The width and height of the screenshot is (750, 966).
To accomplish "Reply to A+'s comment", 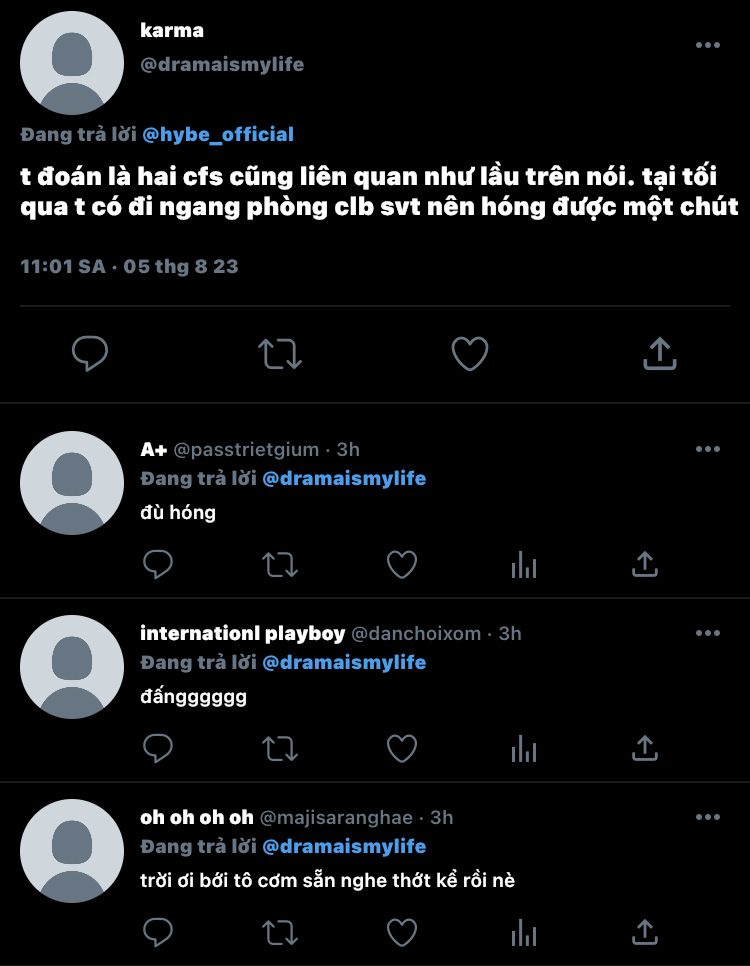I will (158, 565).
